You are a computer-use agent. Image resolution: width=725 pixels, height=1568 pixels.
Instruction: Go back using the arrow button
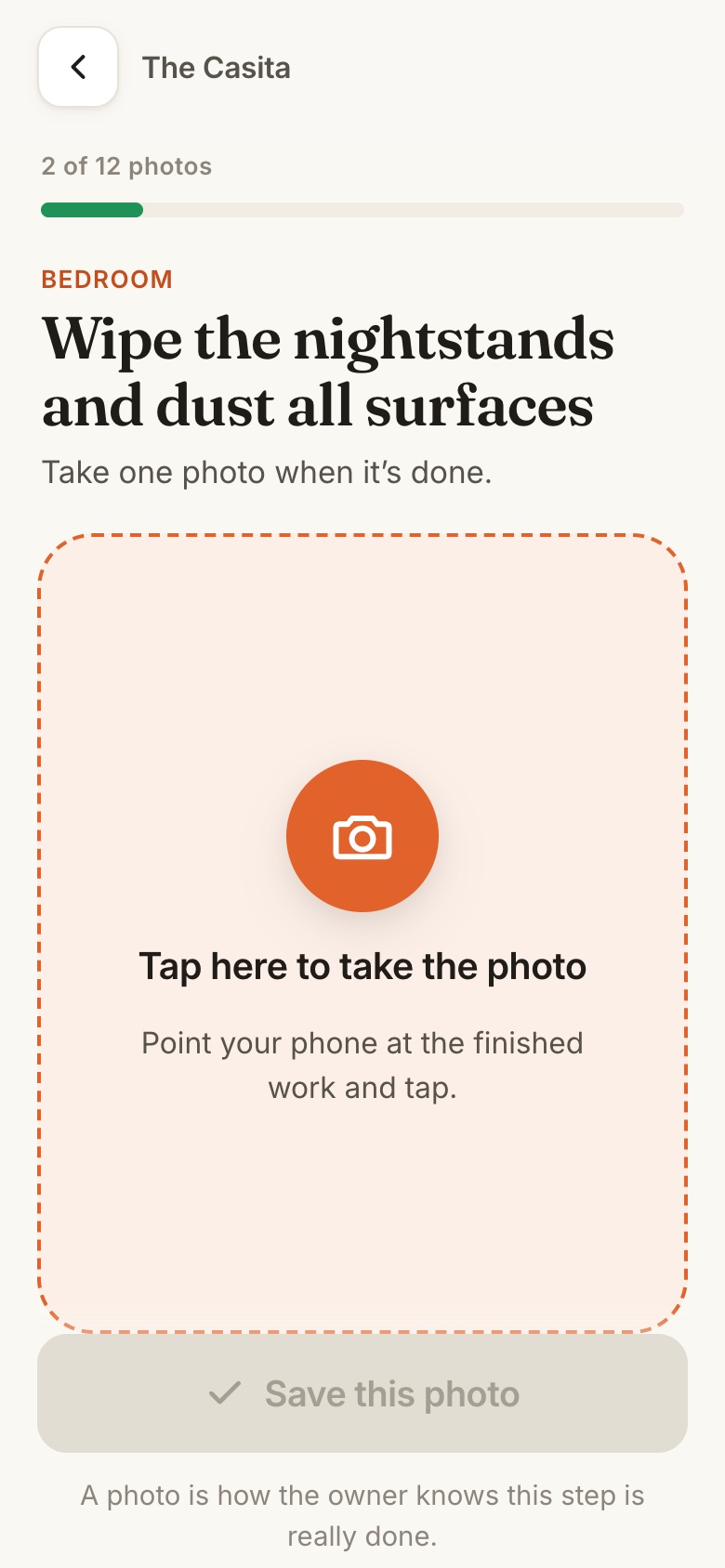[78, 67]
